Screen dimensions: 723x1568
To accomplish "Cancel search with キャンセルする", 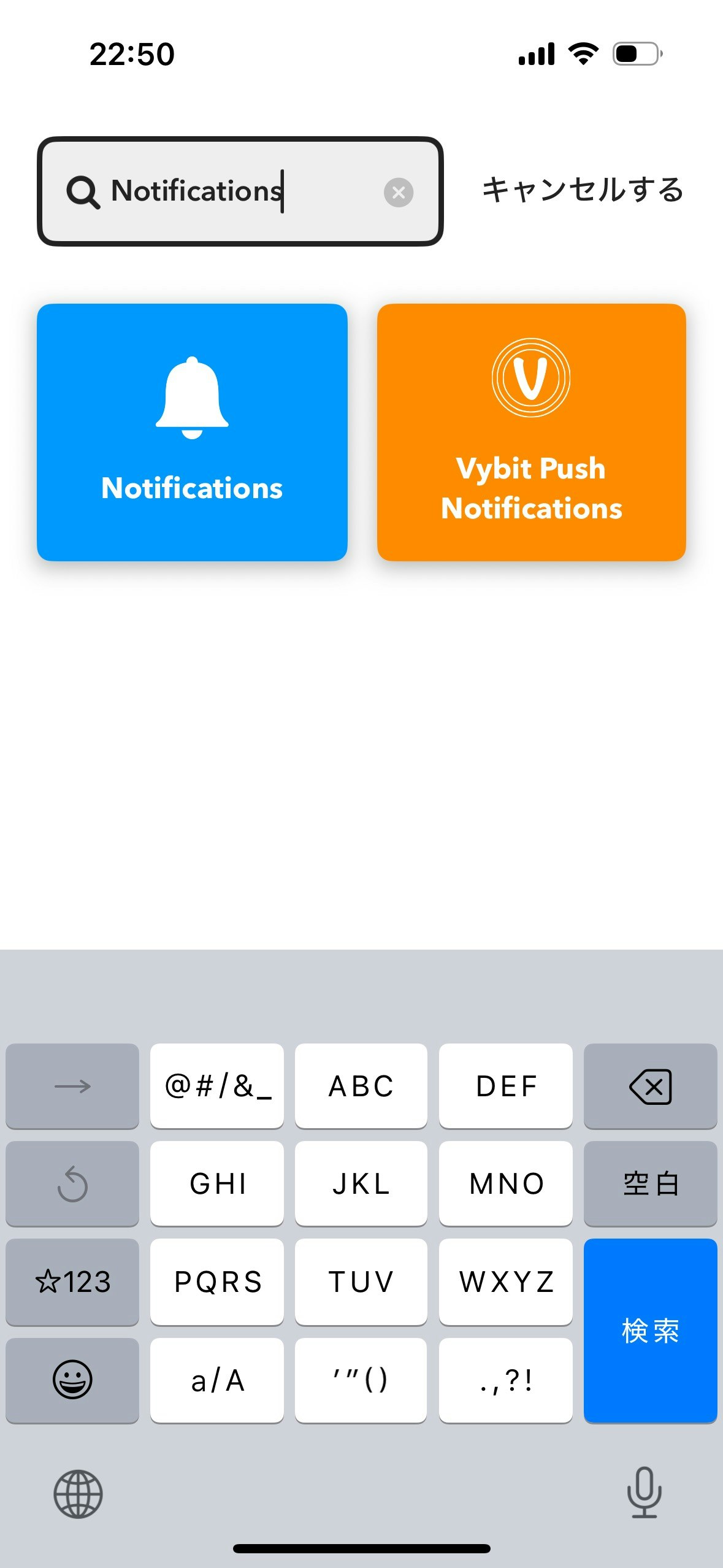I will point(582,190).
